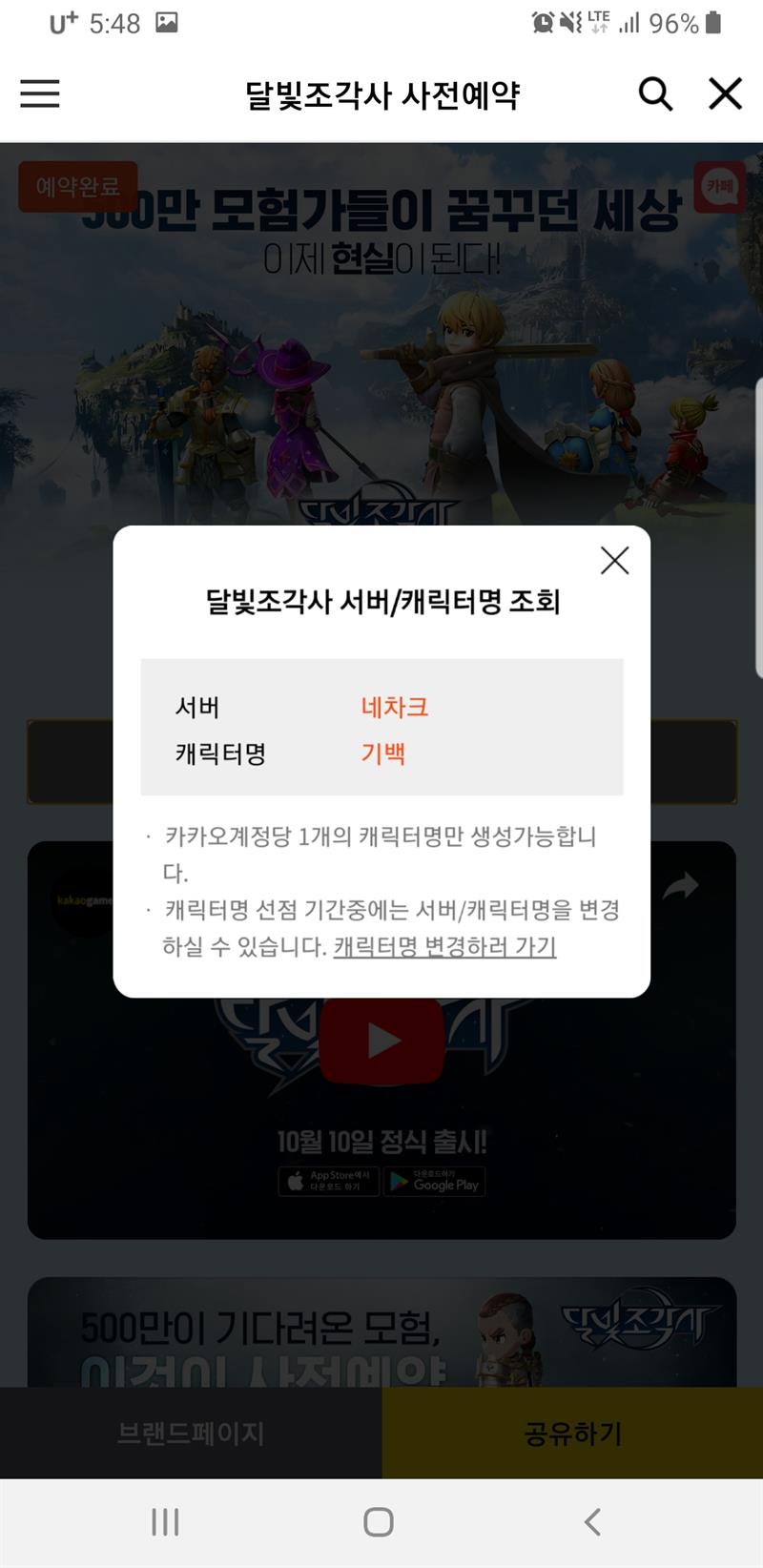Close the 서버/캐릭터명 조회 dialog
The width and height of the screenshot is (763, 1568).
coord(614,561)
